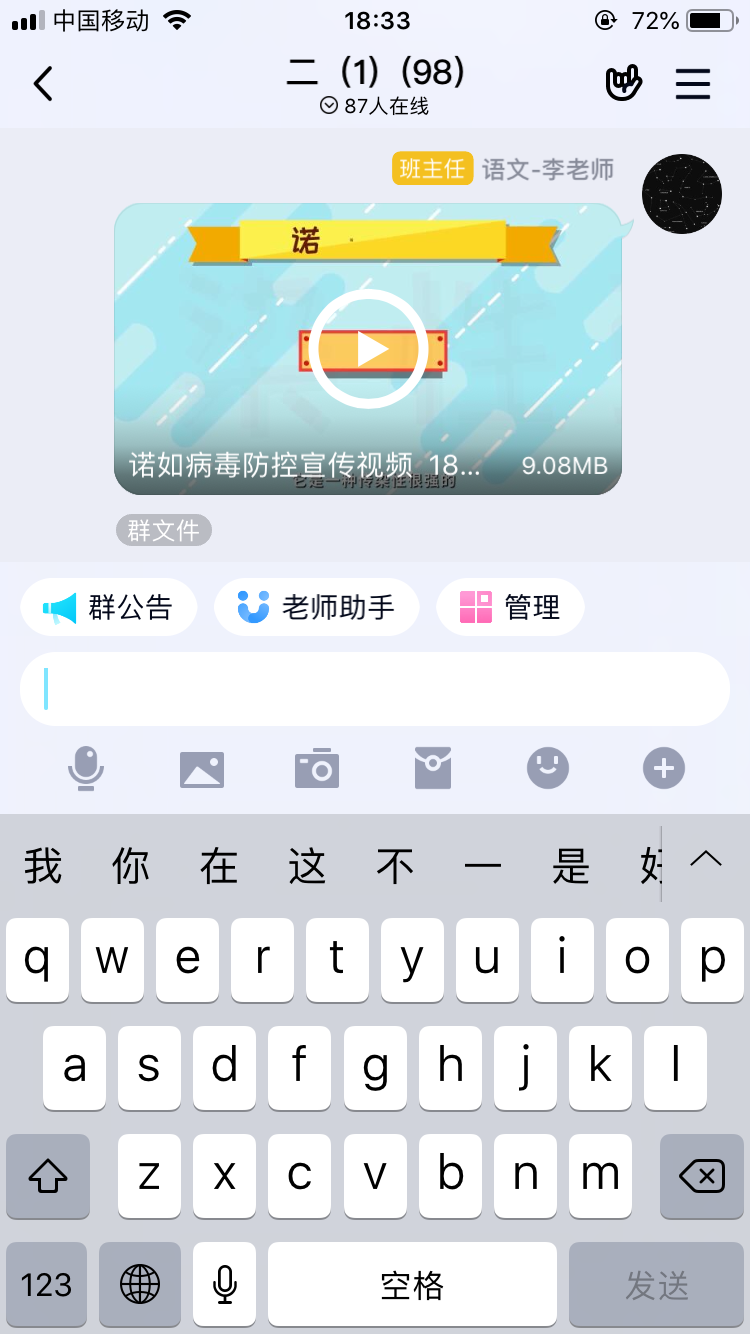Open the 管理 management chip
This screenshot has width=750, height=1334.
tap(510, 607)
